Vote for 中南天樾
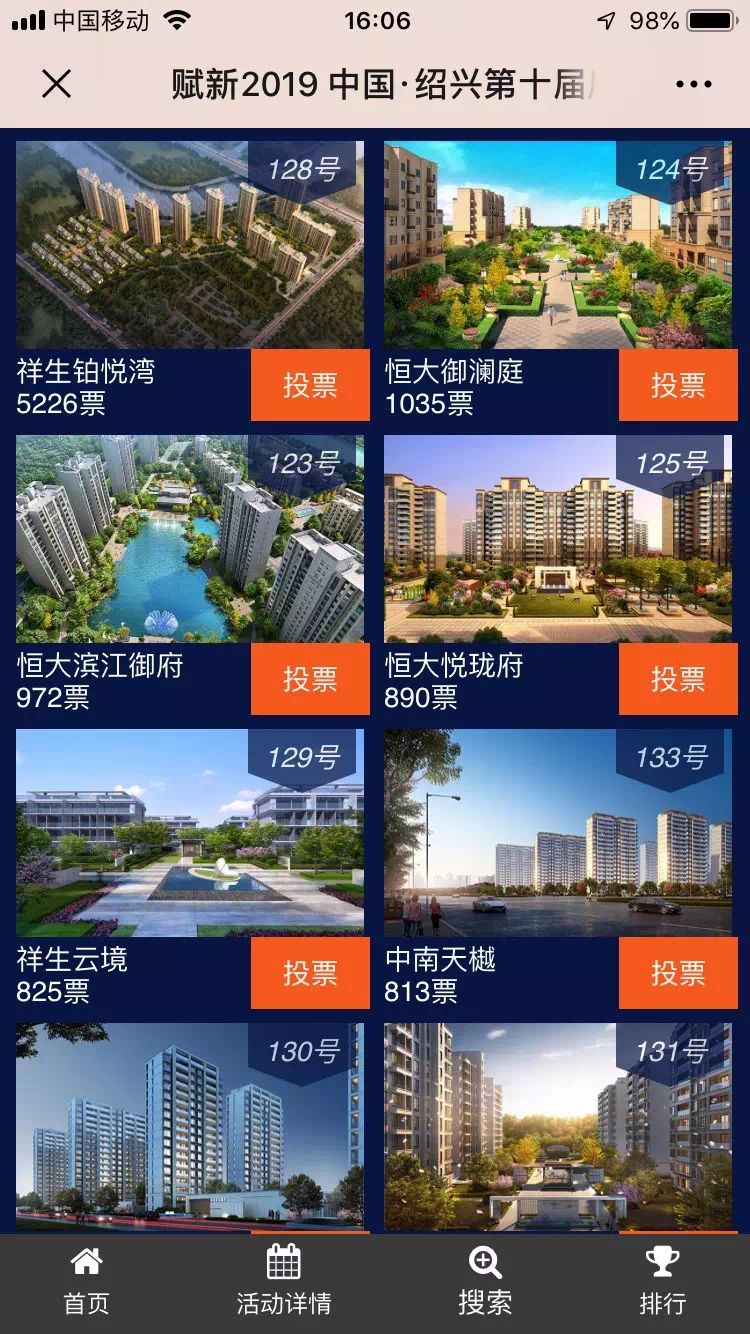Viewport: 750px width, 1334px height. (x=678, y=973)
